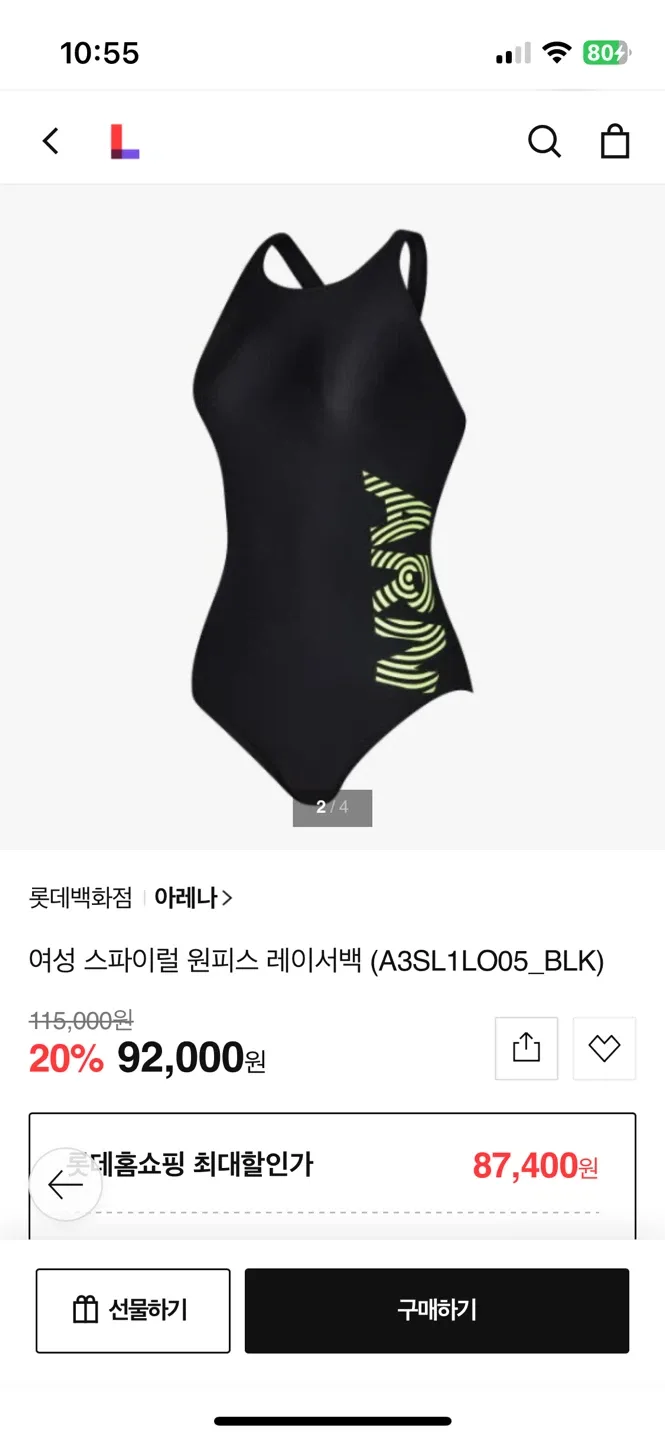Tap the 구매하기 purchase button
The image size is (665, 1440).
[x=437, y=1310]
